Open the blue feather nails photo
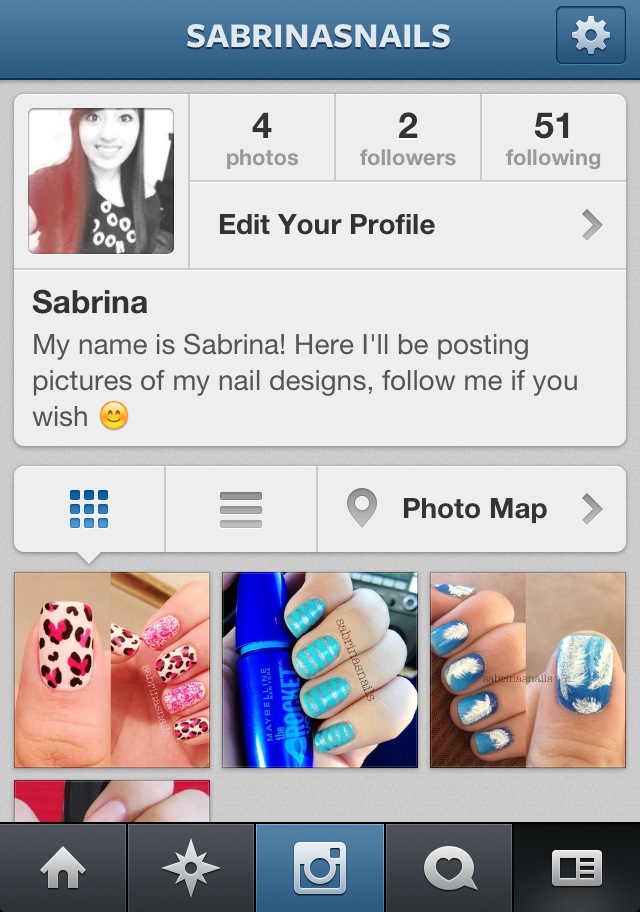 tap(528, 670)
